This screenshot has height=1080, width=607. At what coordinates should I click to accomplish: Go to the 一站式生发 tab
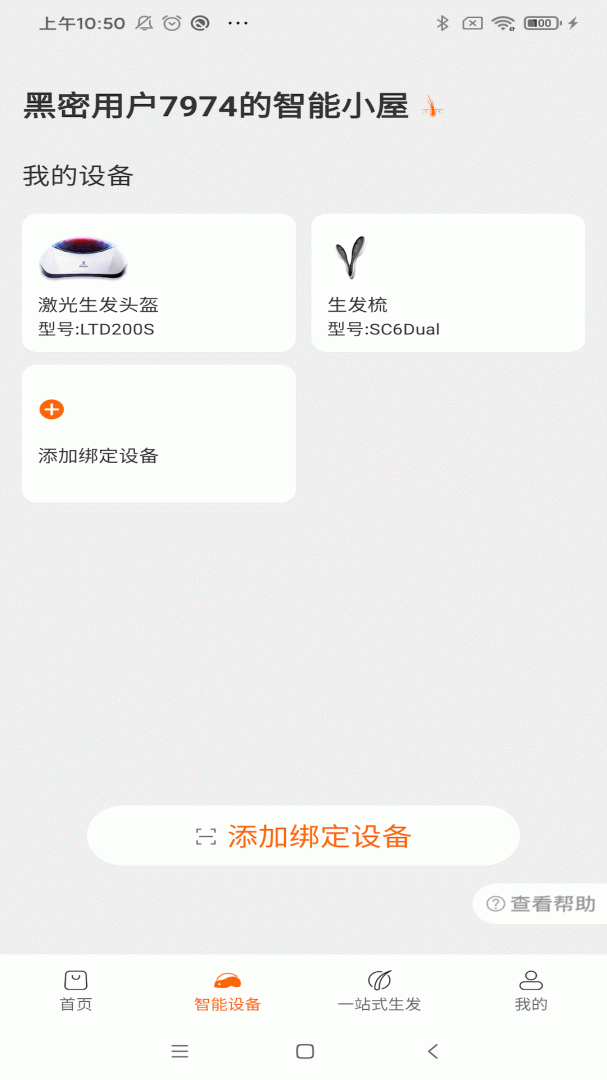[x=379, y=991]
